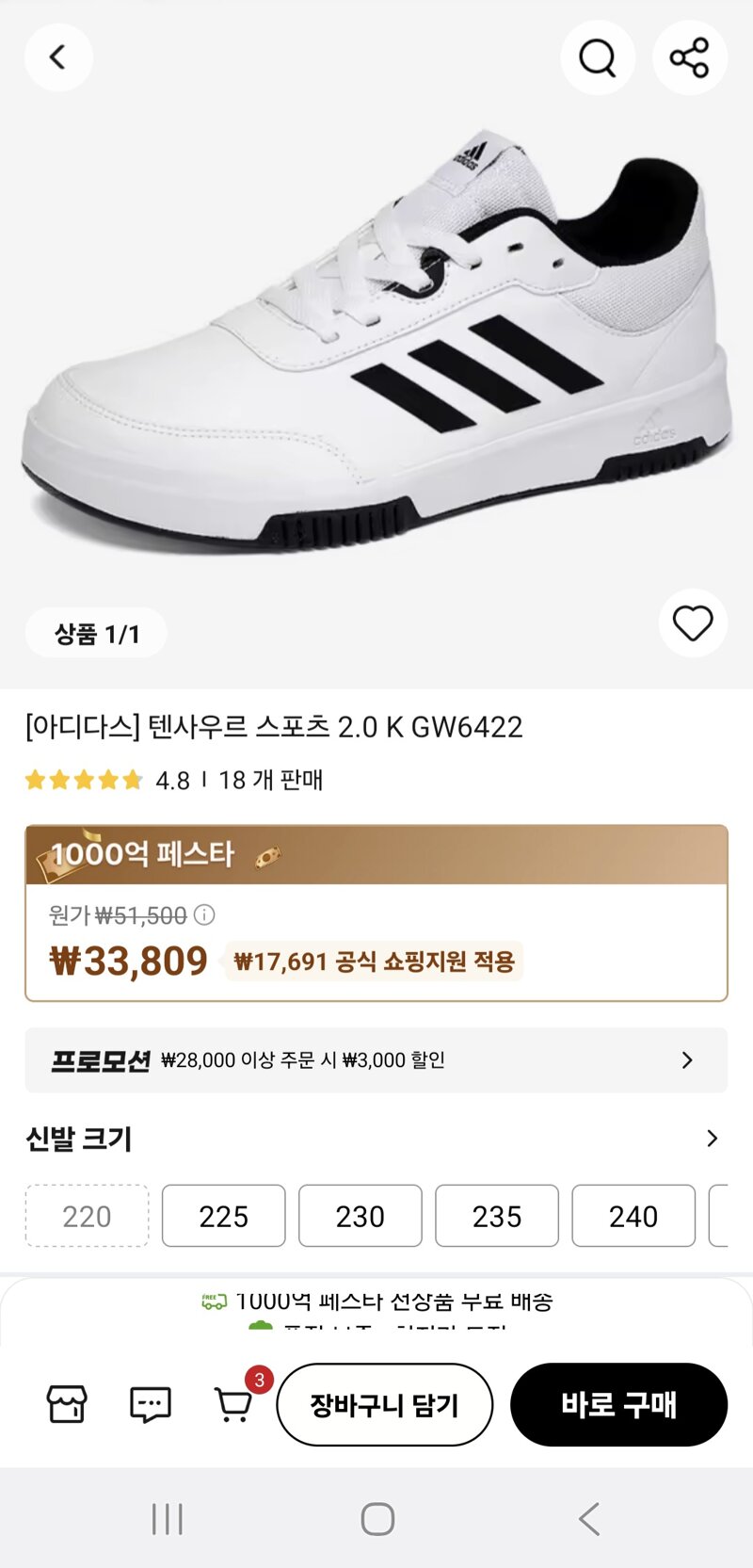Expand the 신발 크기 size options

[x=713, y=1139]
